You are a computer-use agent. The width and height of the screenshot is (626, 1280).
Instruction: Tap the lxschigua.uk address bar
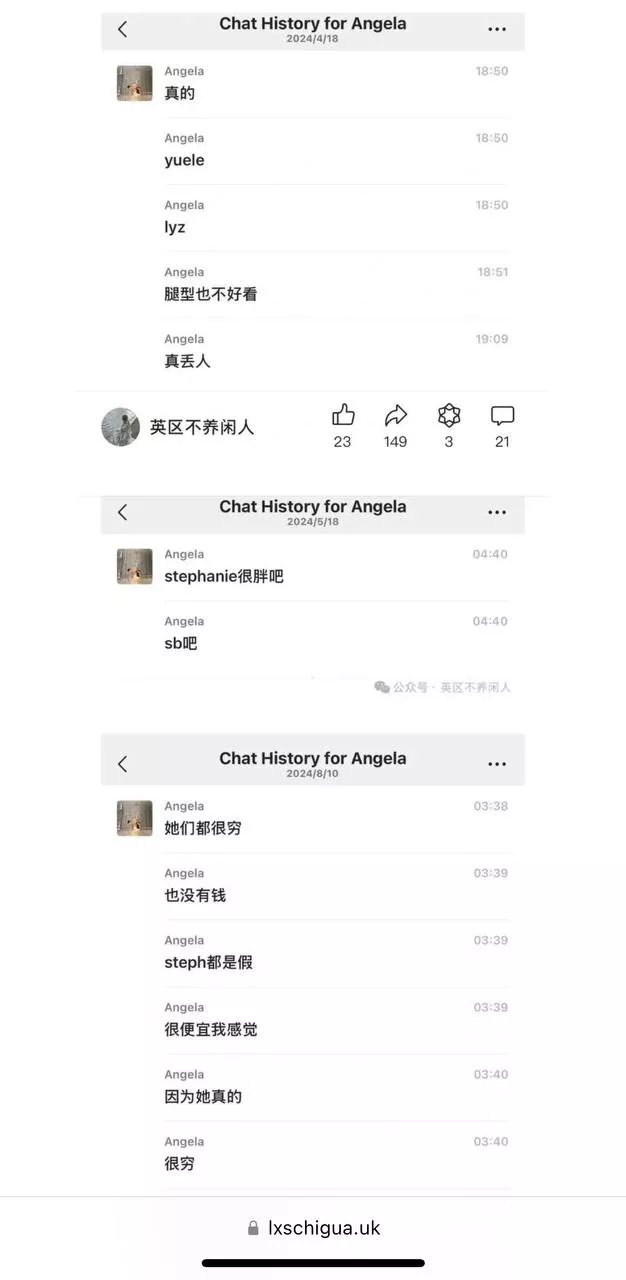[x=313, y=1228]
